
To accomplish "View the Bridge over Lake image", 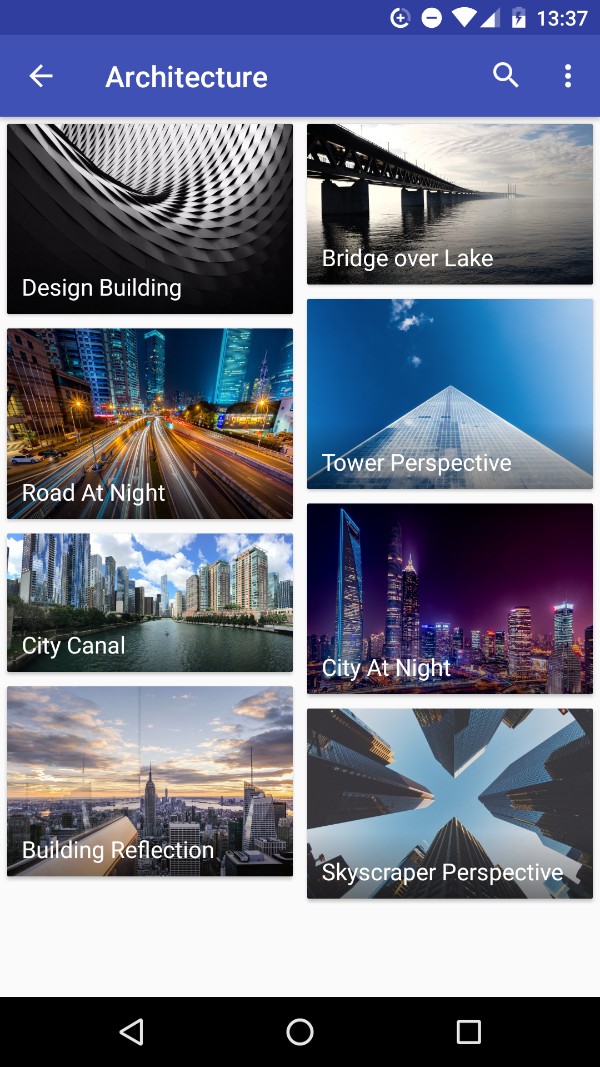I will [450, 204].
